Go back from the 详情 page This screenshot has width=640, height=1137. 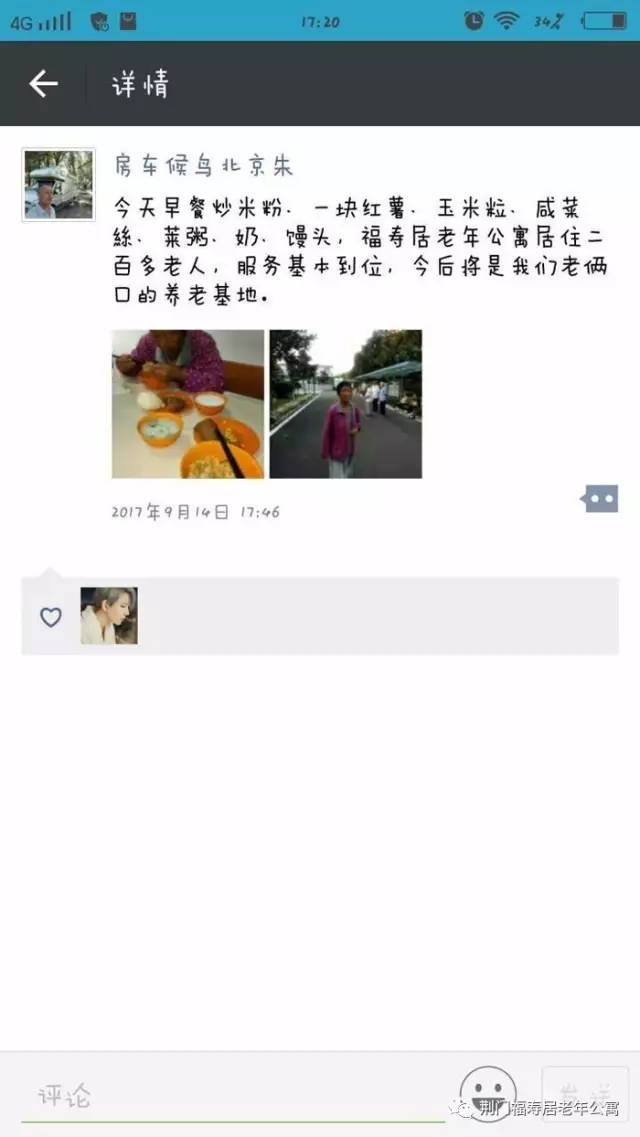point(43,84)
